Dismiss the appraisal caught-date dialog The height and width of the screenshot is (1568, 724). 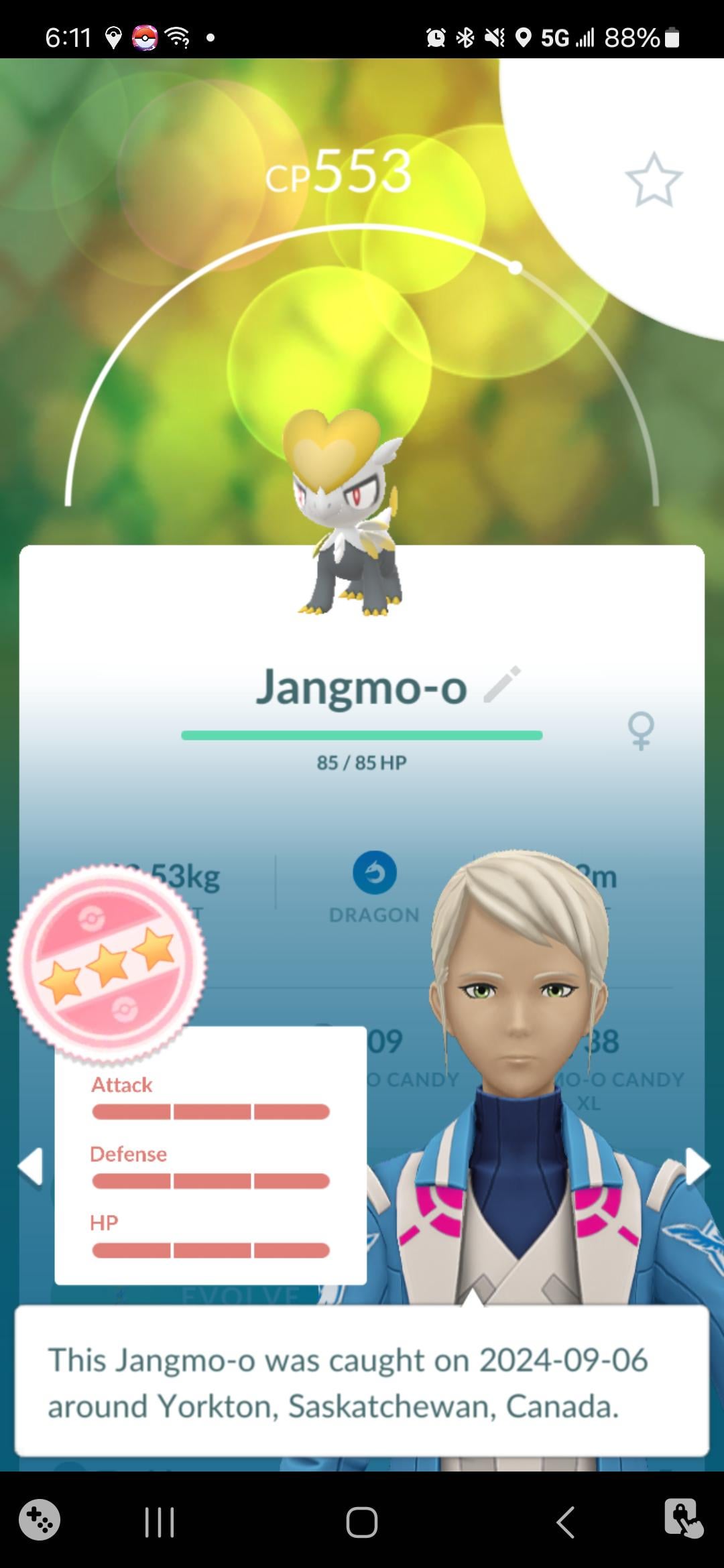362,1382
